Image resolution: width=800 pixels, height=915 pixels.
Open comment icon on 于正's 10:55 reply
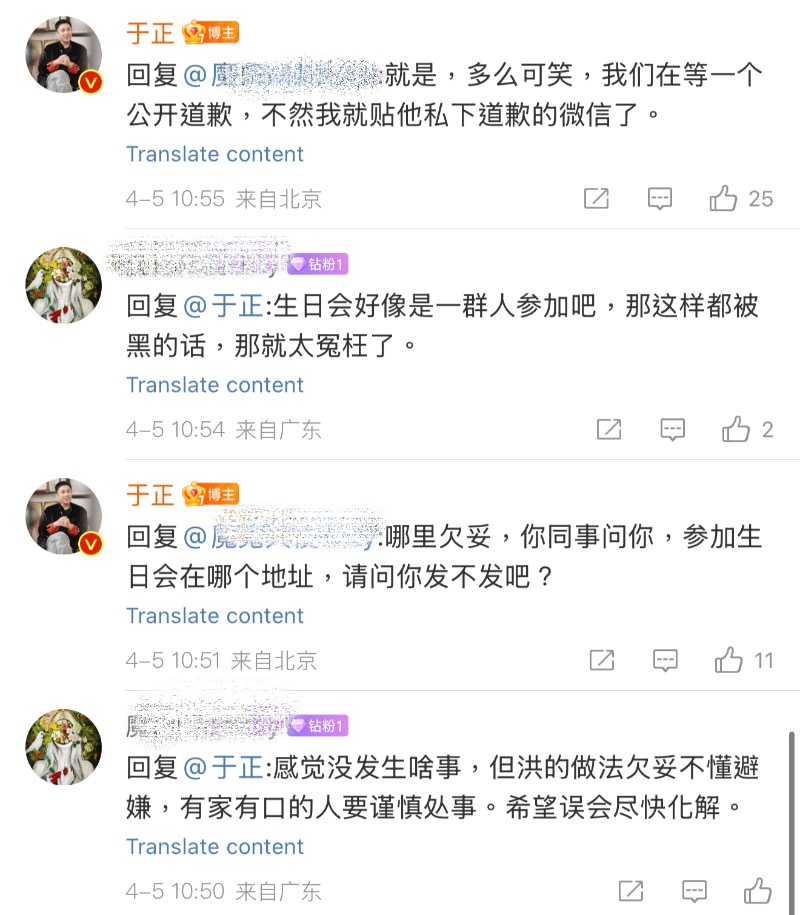pyautogui.click(x=659, y=199)
